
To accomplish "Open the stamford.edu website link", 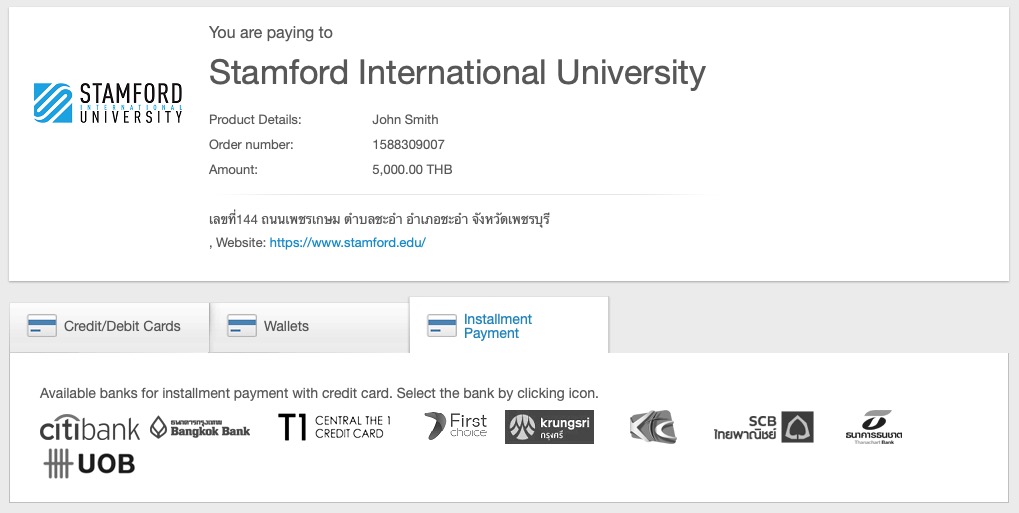I will pyautogui.click(x=347, y=242).
